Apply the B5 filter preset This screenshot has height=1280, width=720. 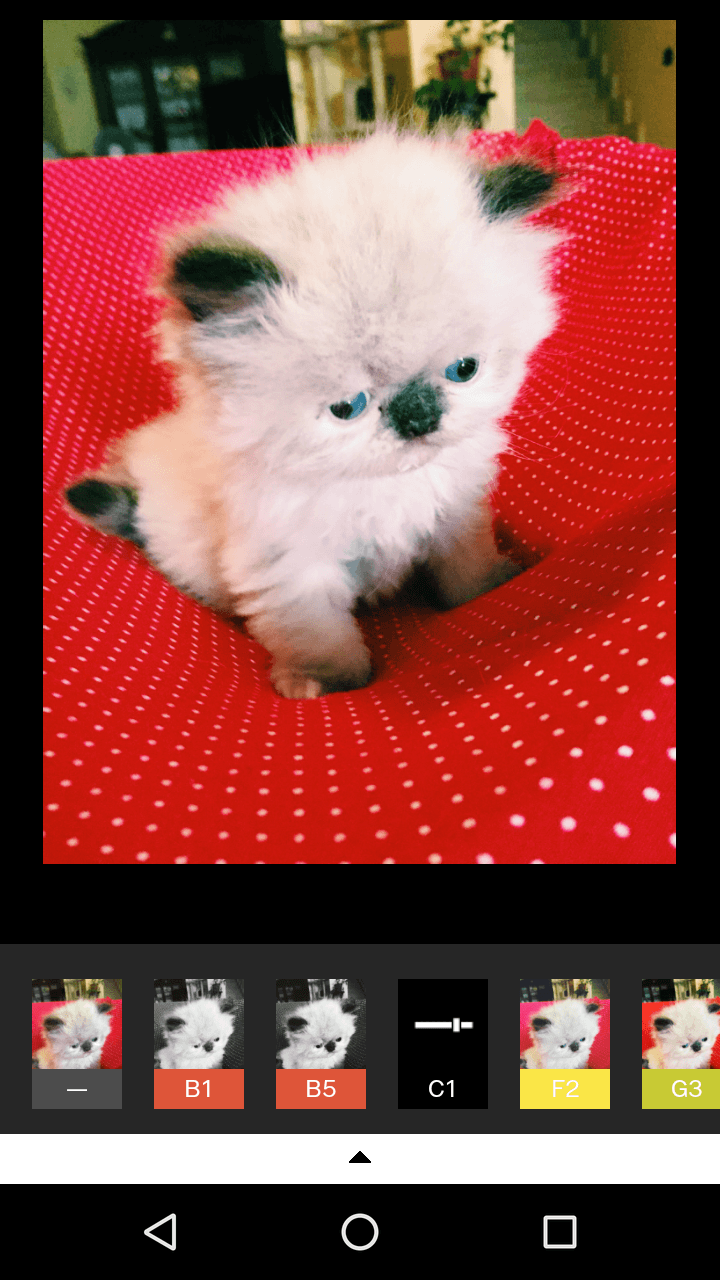(x=321, y=1043)
